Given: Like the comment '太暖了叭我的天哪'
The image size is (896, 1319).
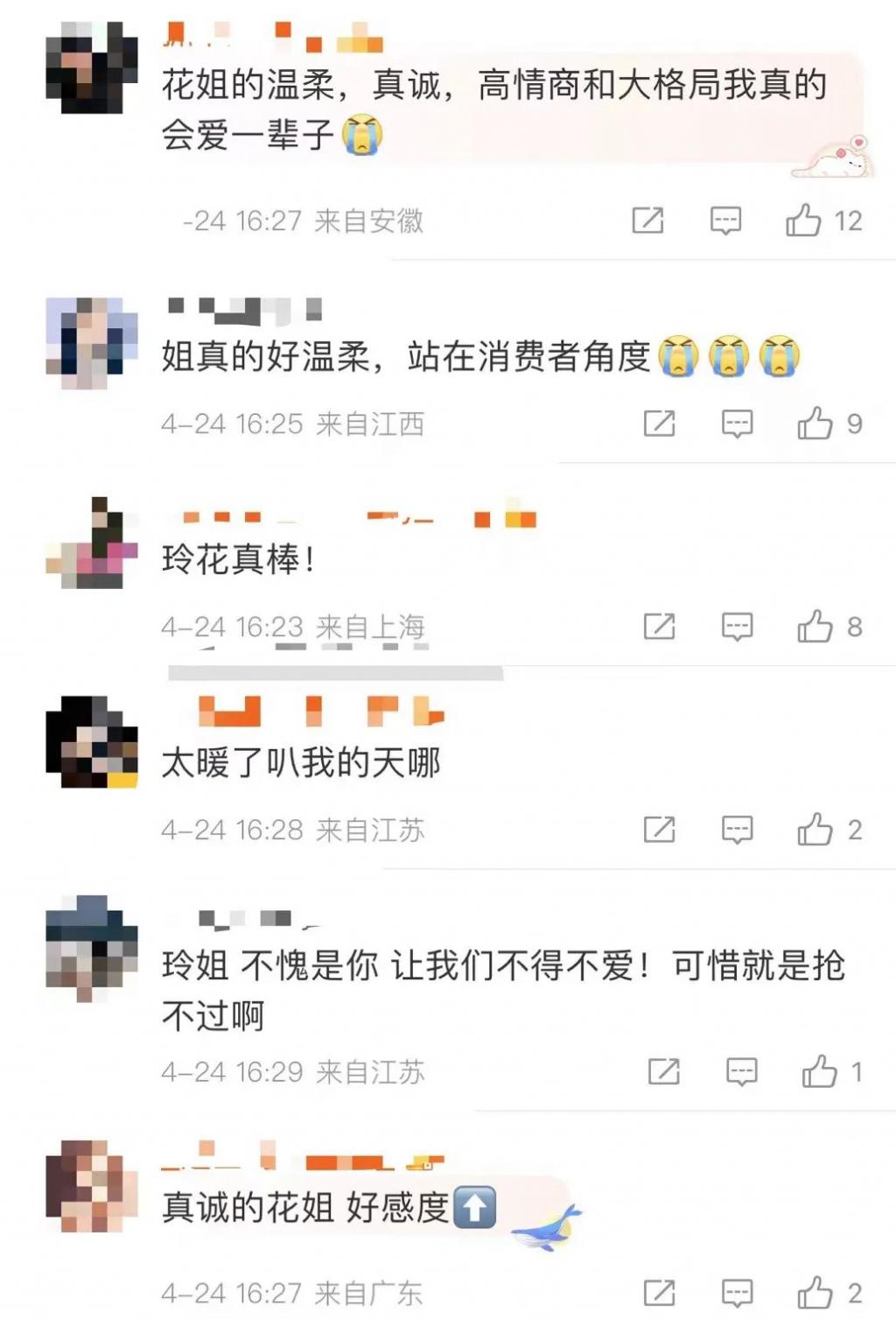Looking at the screenshot, I should (x=815, y=829).
